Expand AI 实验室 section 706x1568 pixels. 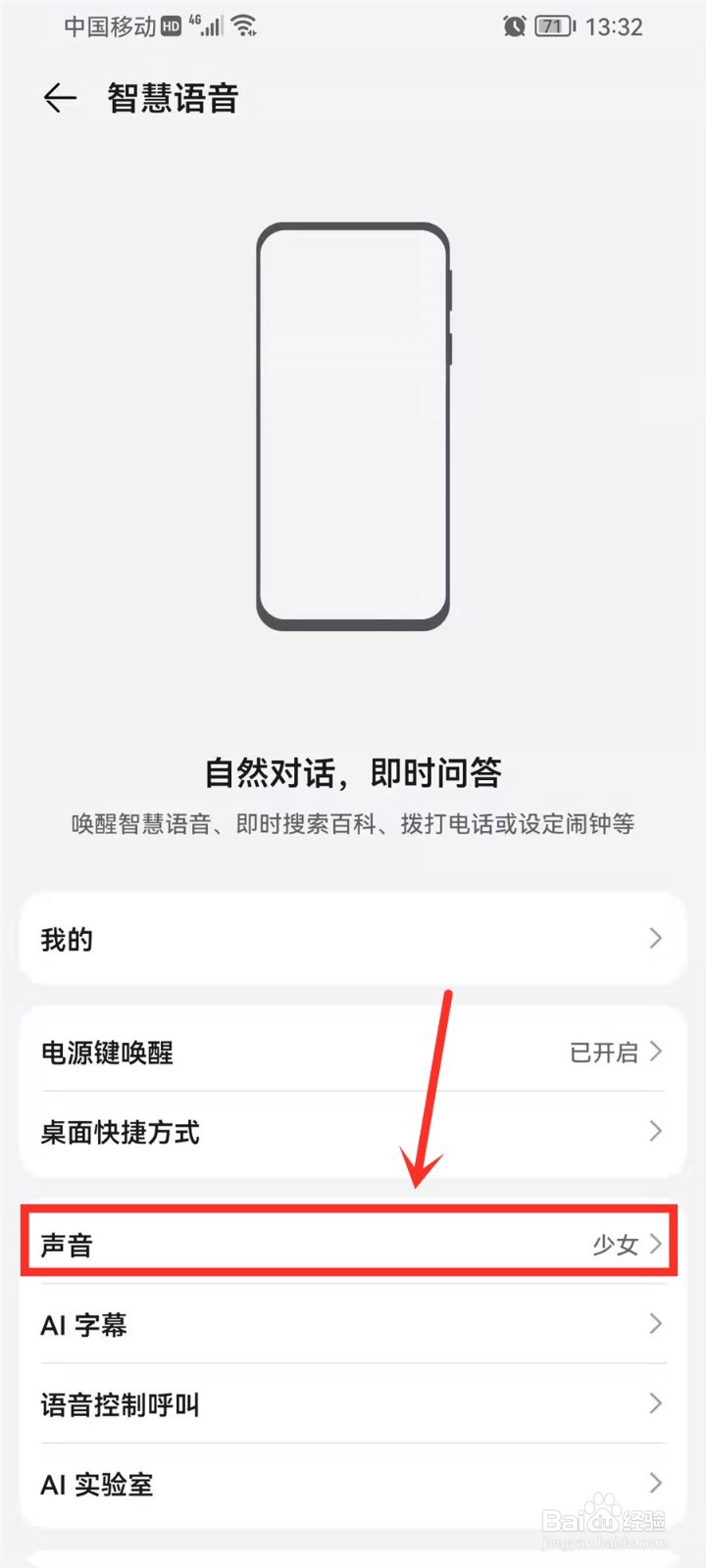coord(657,1484)
